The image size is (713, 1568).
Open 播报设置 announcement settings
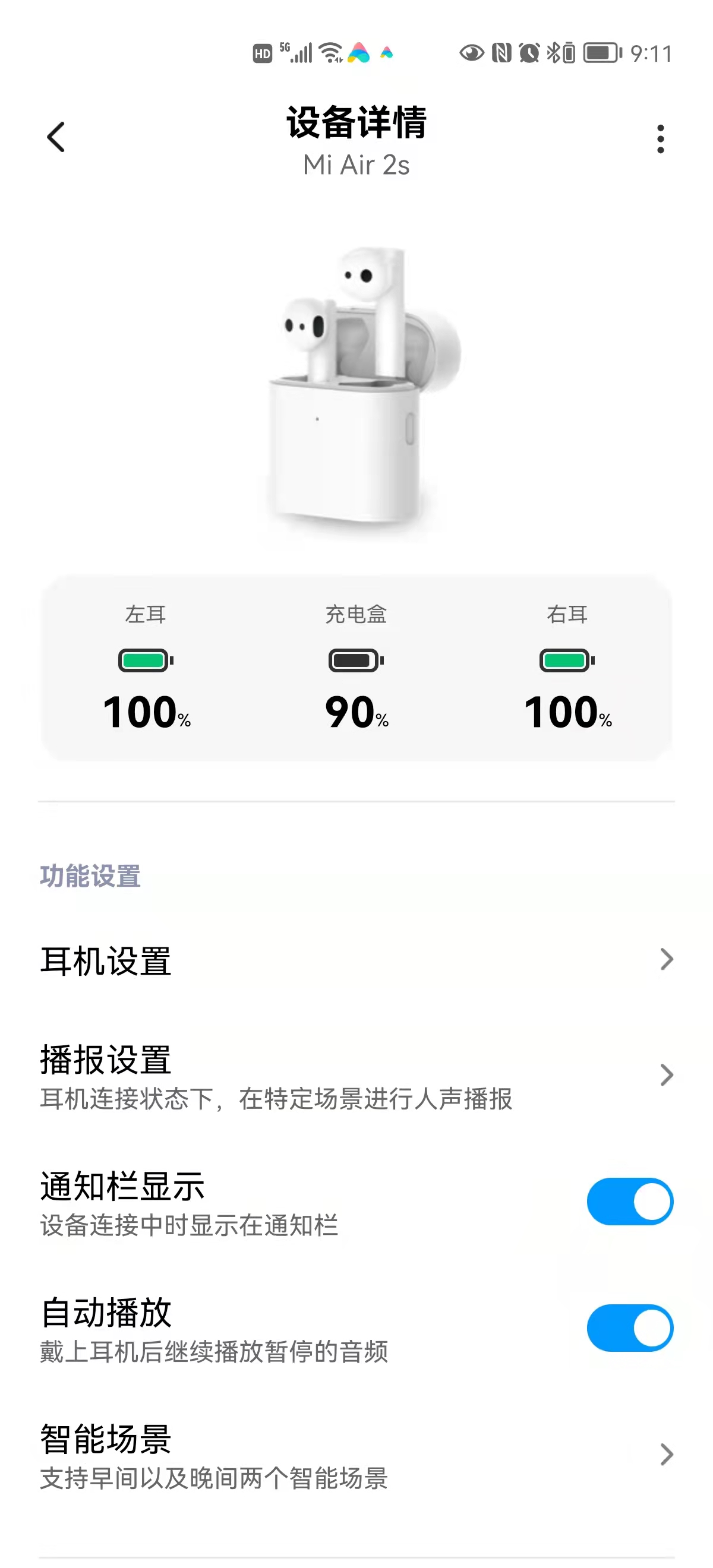tap(356, 1076)
